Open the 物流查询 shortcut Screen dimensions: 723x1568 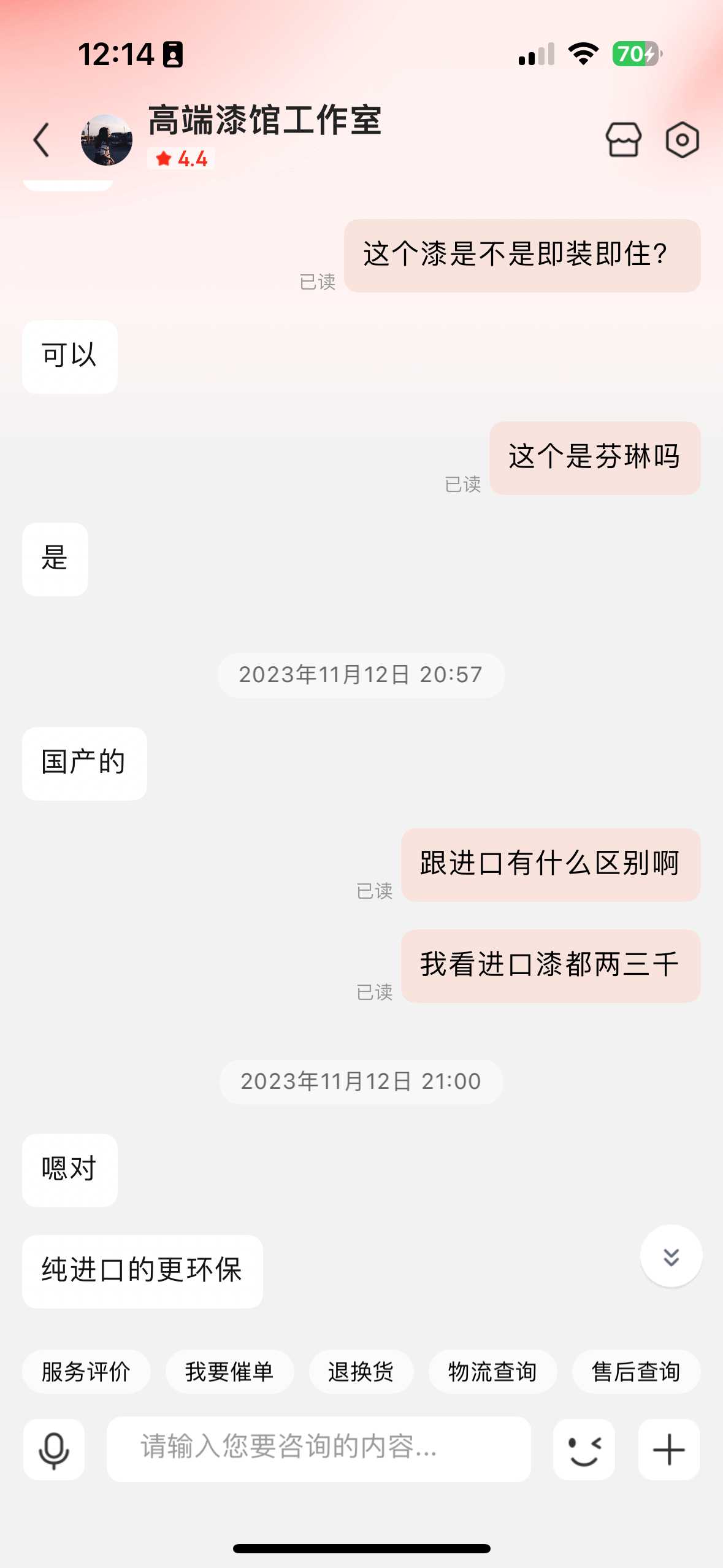[x=492, y=1372]
